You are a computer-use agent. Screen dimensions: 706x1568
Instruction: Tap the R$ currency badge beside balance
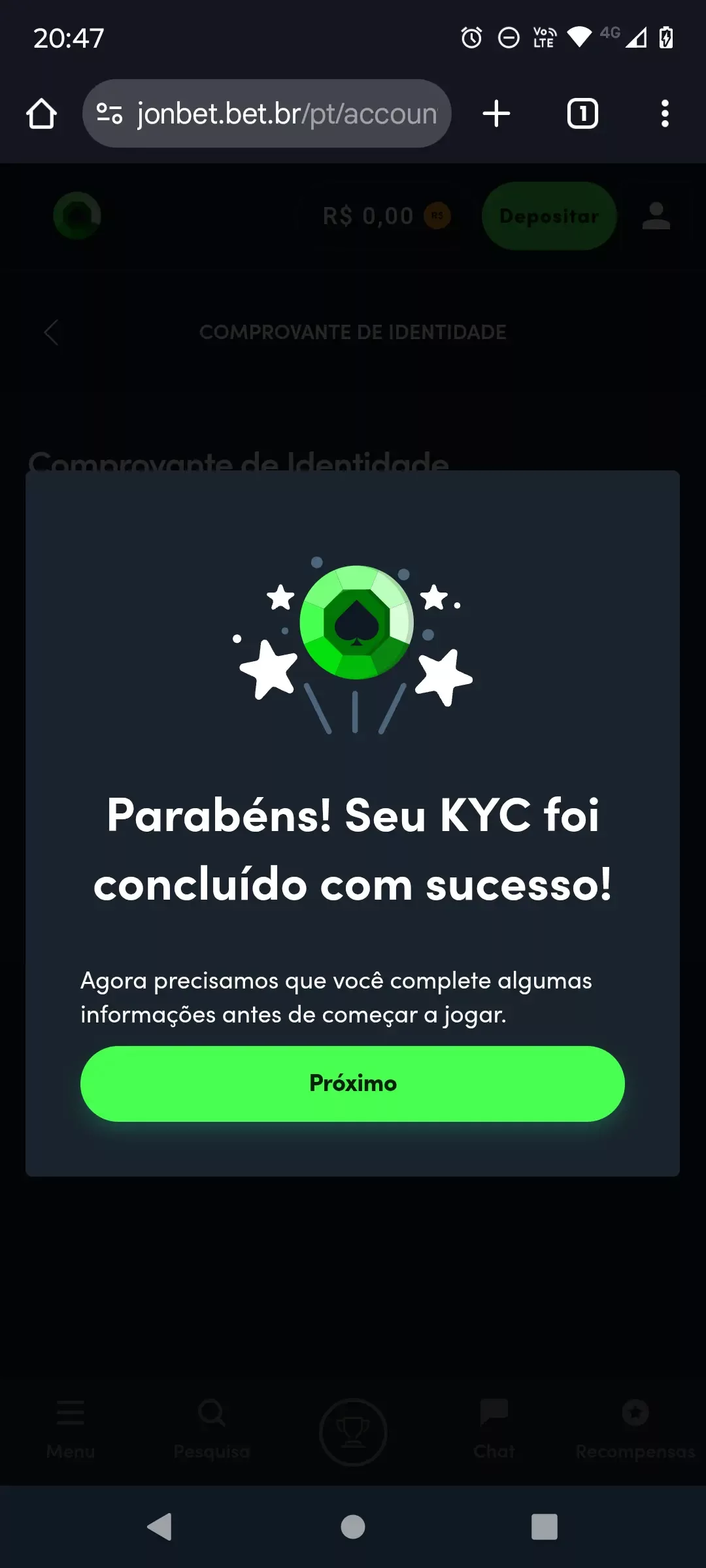(437, 216)
